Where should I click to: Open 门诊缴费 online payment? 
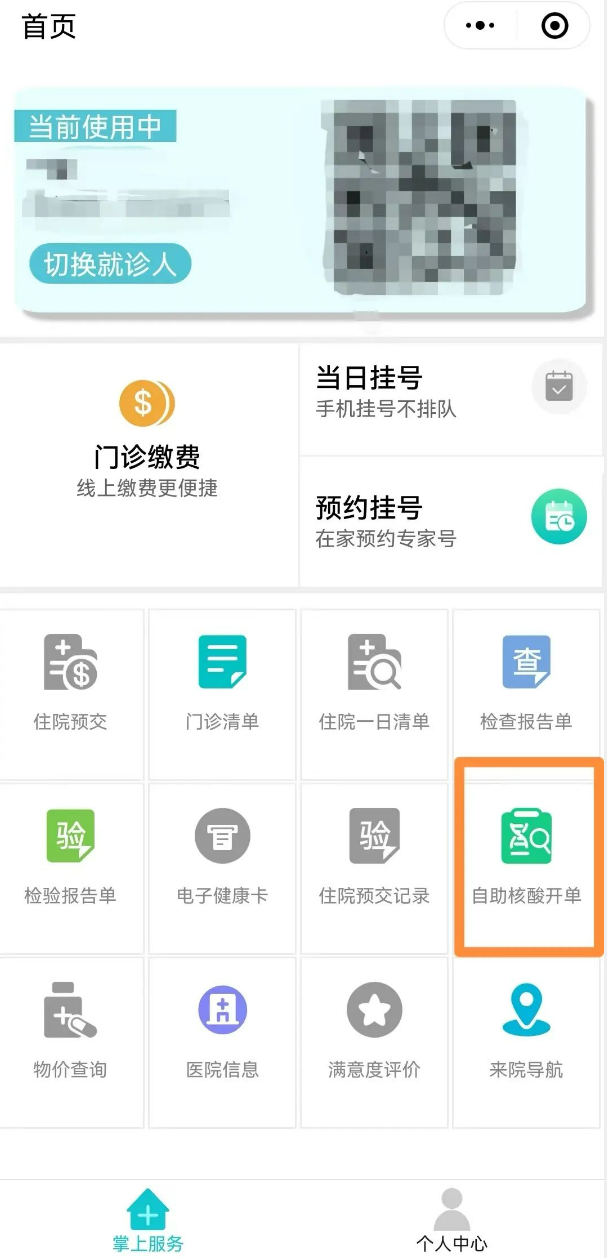(147, 440)
